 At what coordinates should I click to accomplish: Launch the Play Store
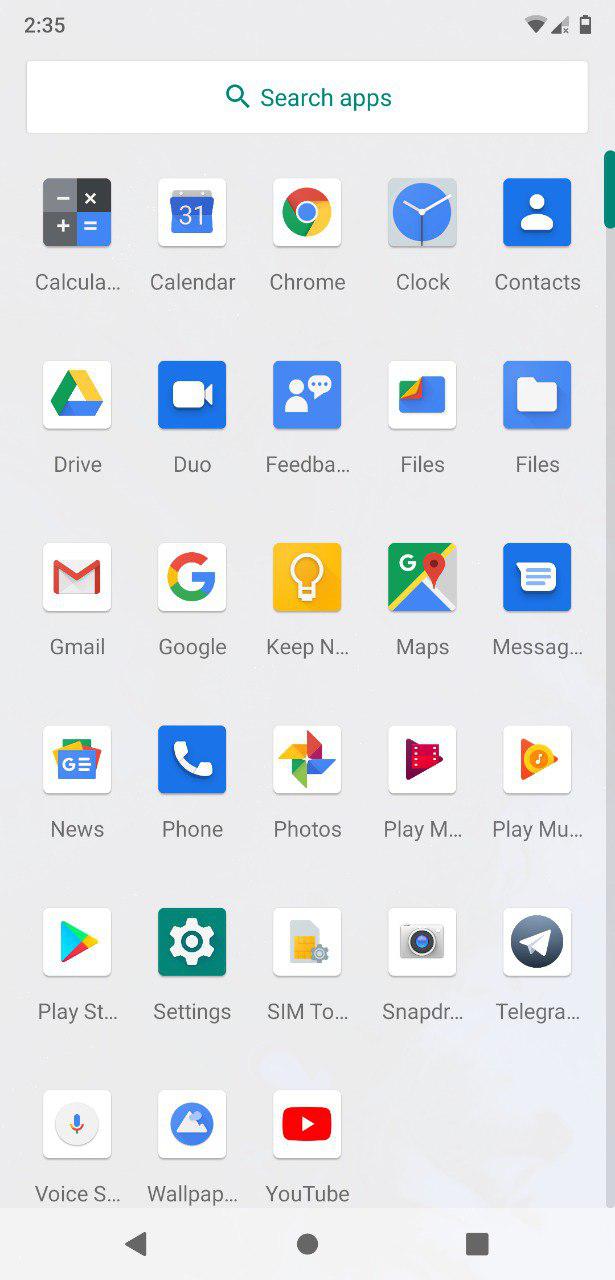(77, 942)
